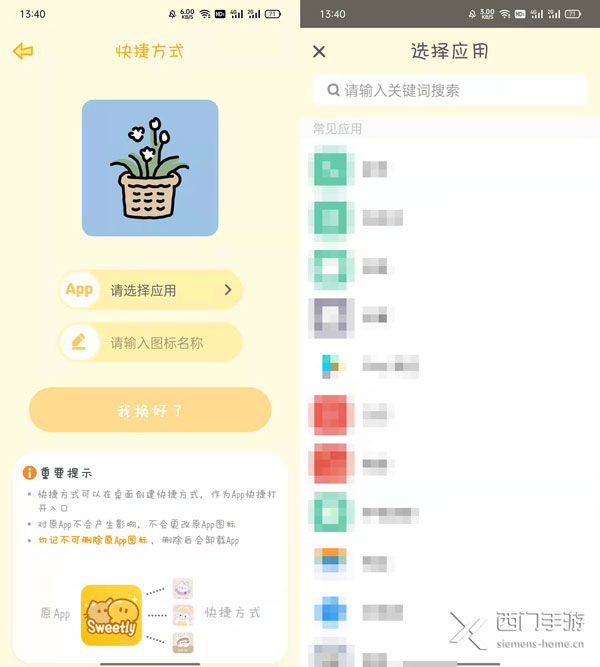The height and width of the screenshot is (667, 600).
Task: Confirm with the 我换好了 button
Action: [150, 411]
